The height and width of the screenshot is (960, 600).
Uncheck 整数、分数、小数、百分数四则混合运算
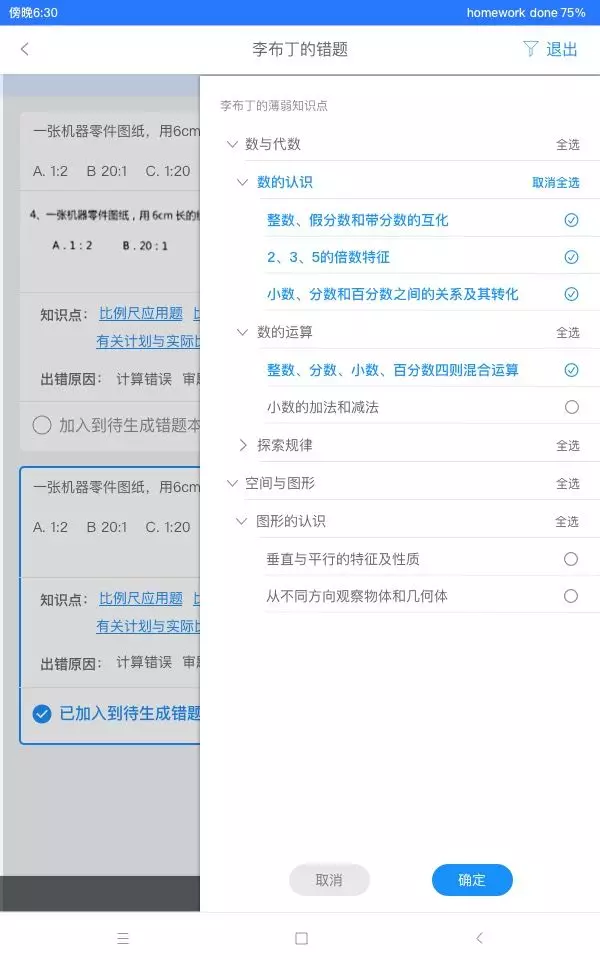click(571, 370)
